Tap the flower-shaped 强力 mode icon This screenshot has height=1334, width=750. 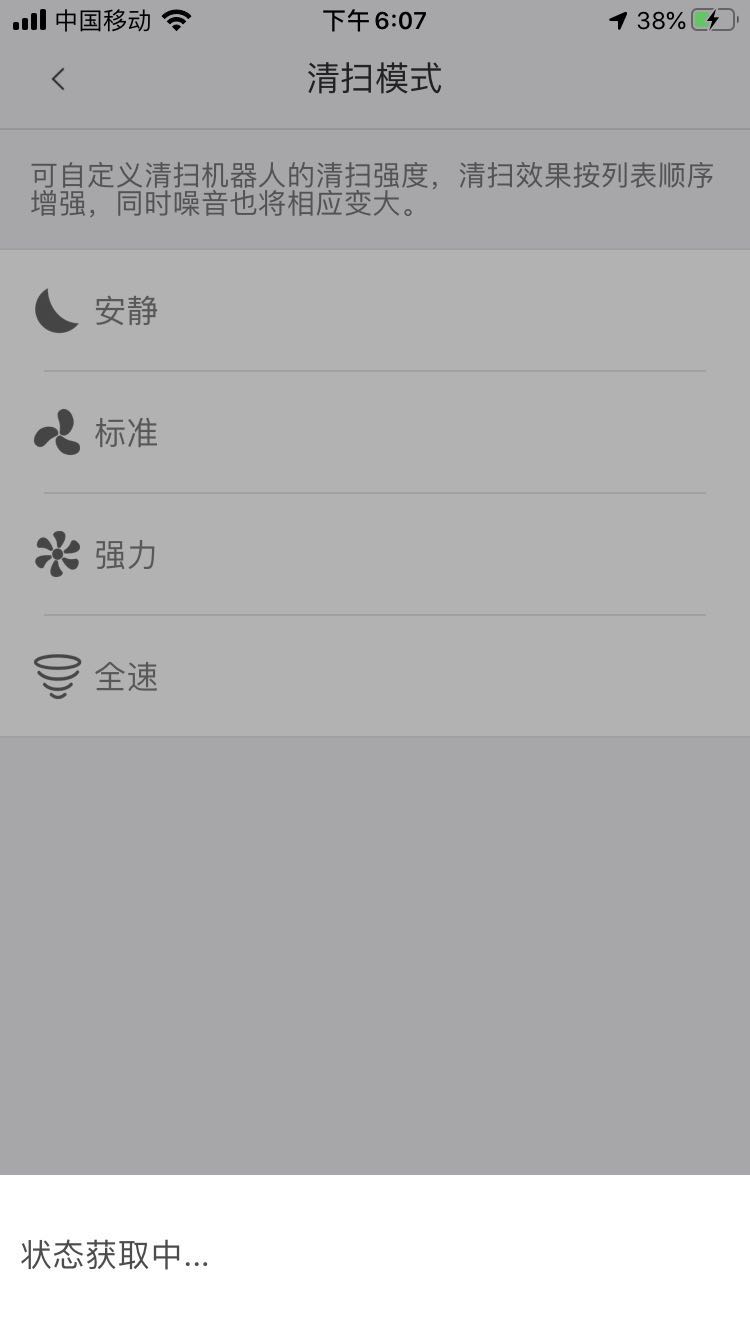[57, 554]
